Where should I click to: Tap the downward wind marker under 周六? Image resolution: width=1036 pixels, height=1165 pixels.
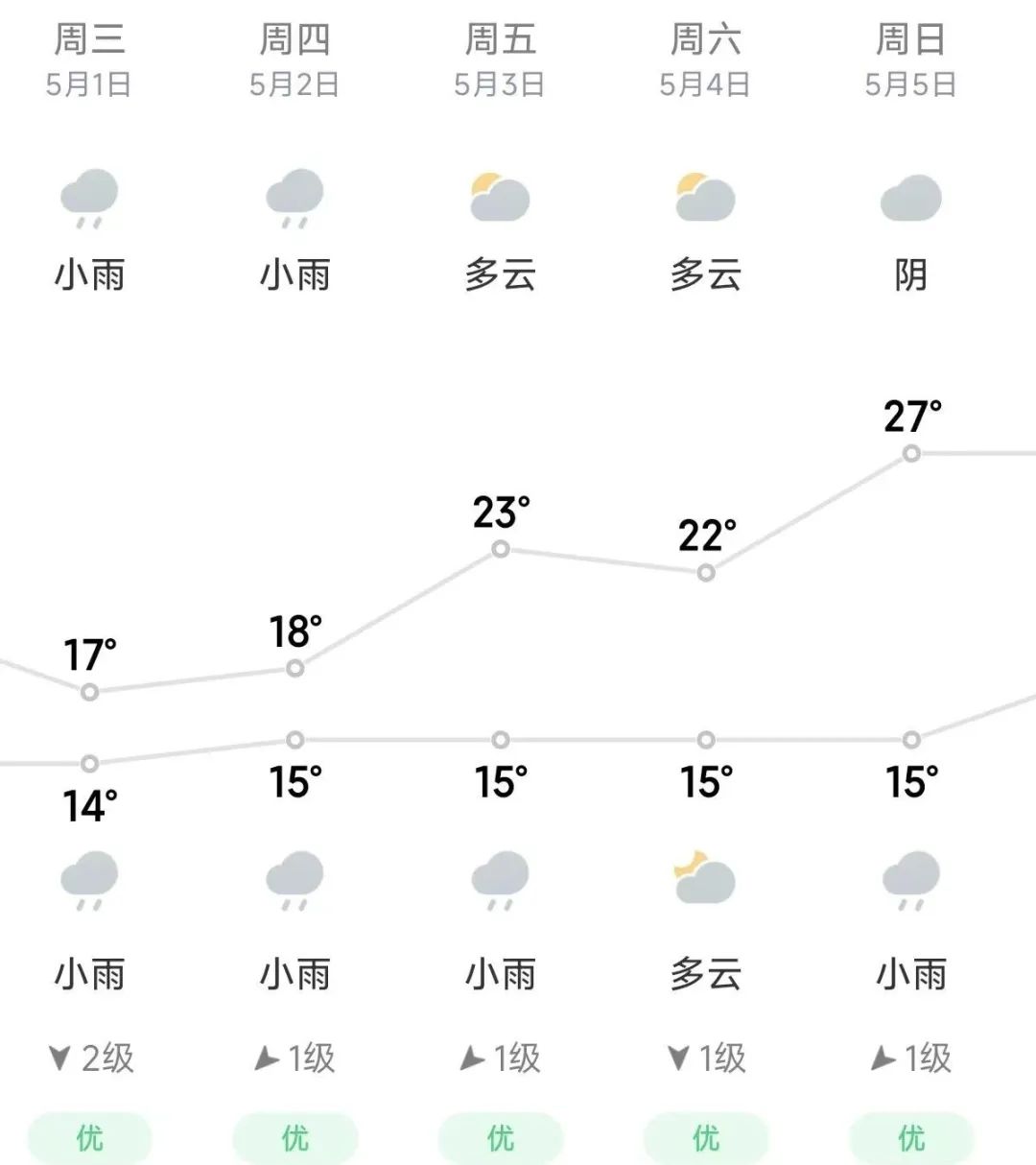point(676,1058)
